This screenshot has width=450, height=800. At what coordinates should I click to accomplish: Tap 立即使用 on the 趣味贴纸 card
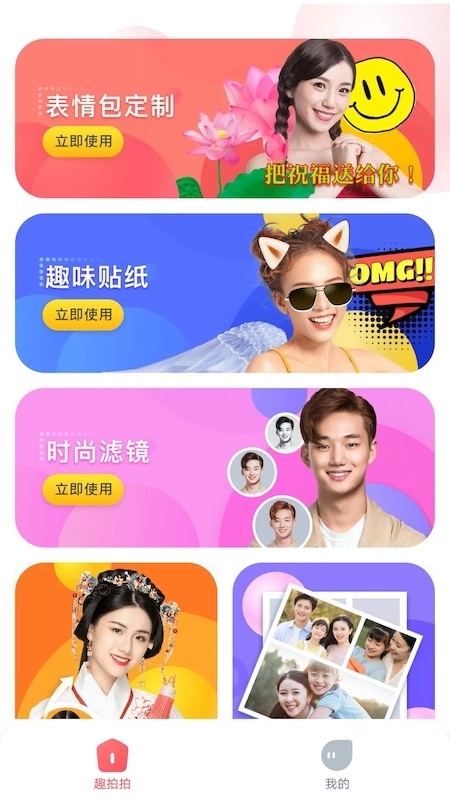83,314
